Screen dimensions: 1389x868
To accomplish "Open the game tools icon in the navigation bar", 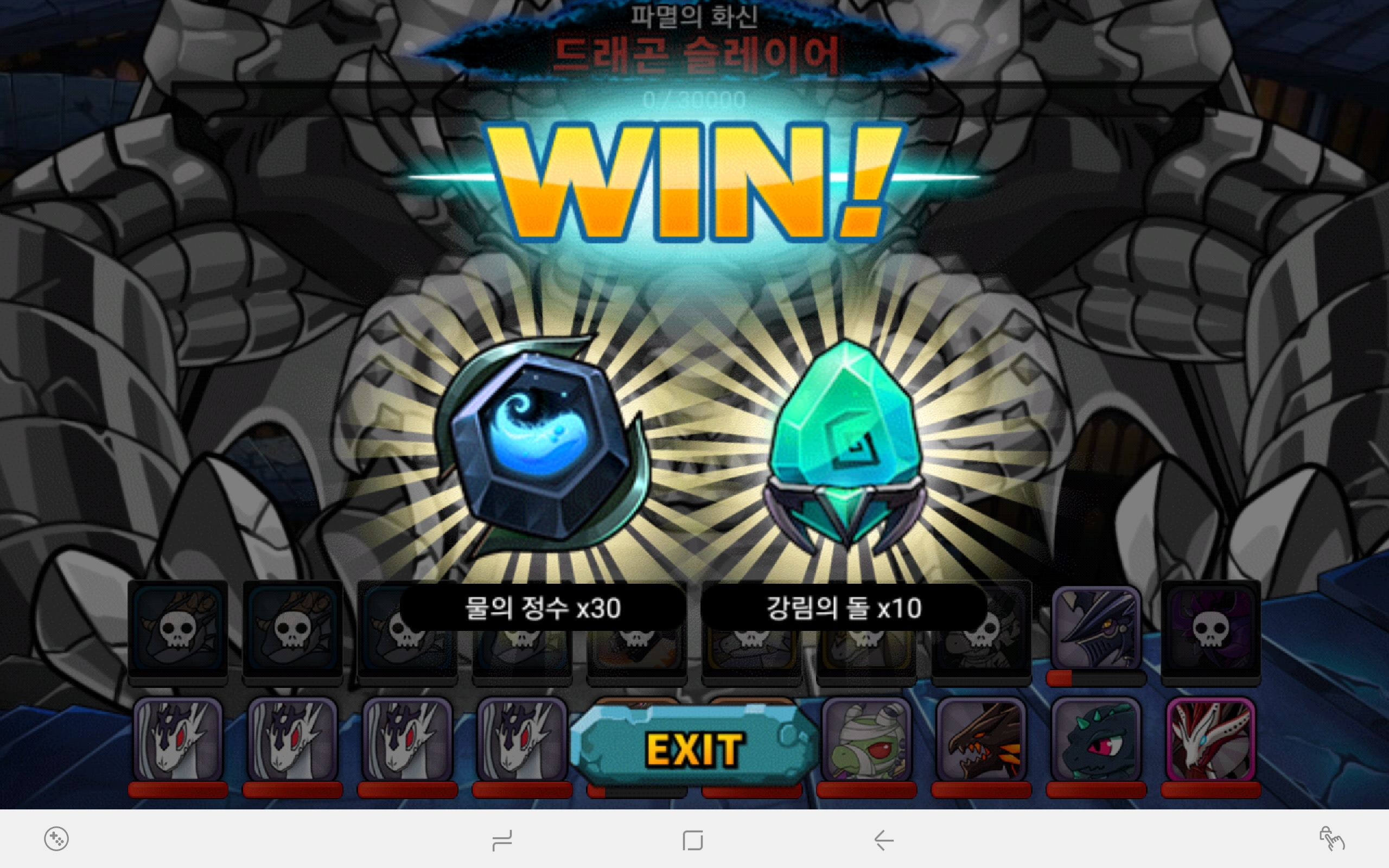I will click(x=56, y=839).
